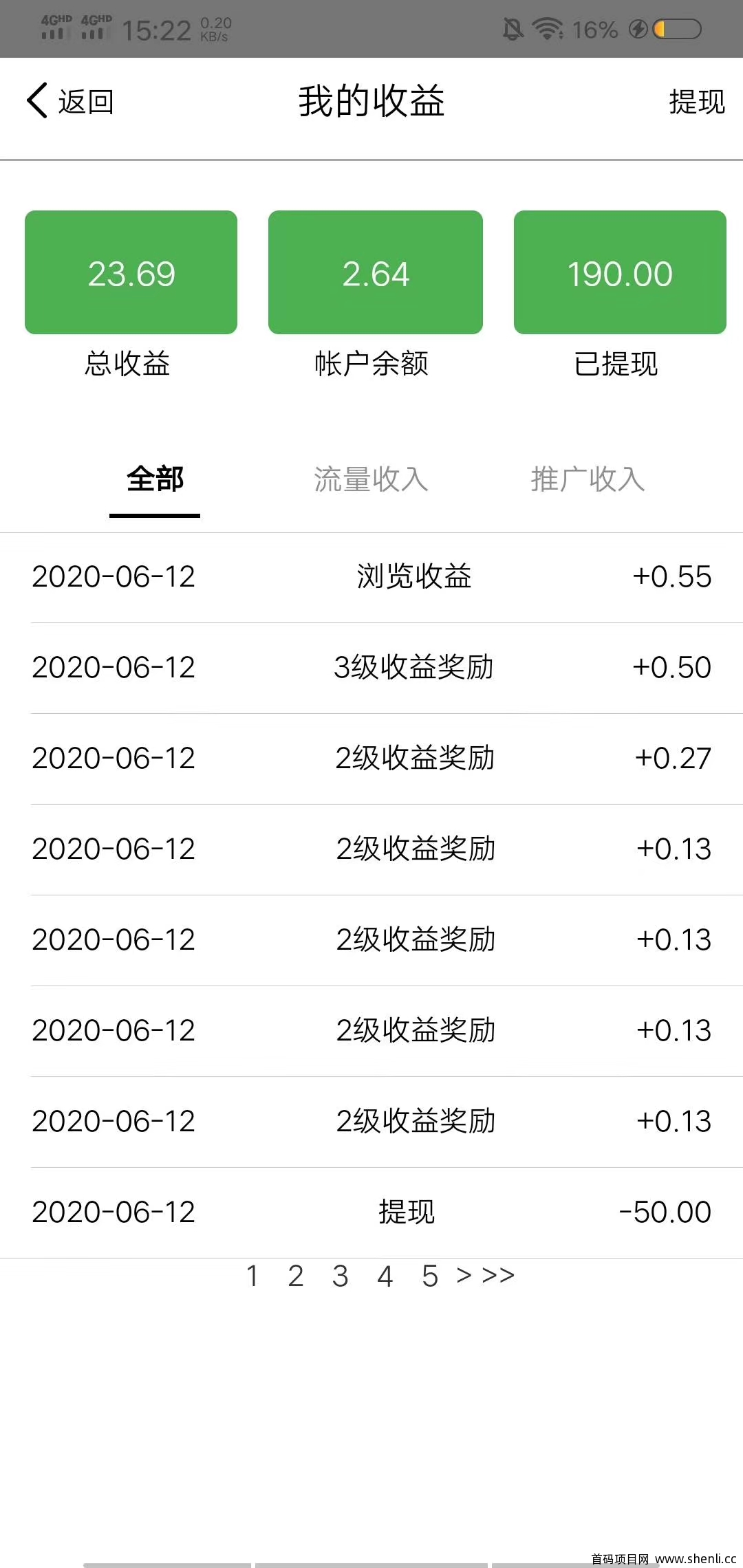Screen dimensions: 743x1568
Task: Open 提现 in the top bar
Action: [x=696, y=102]
